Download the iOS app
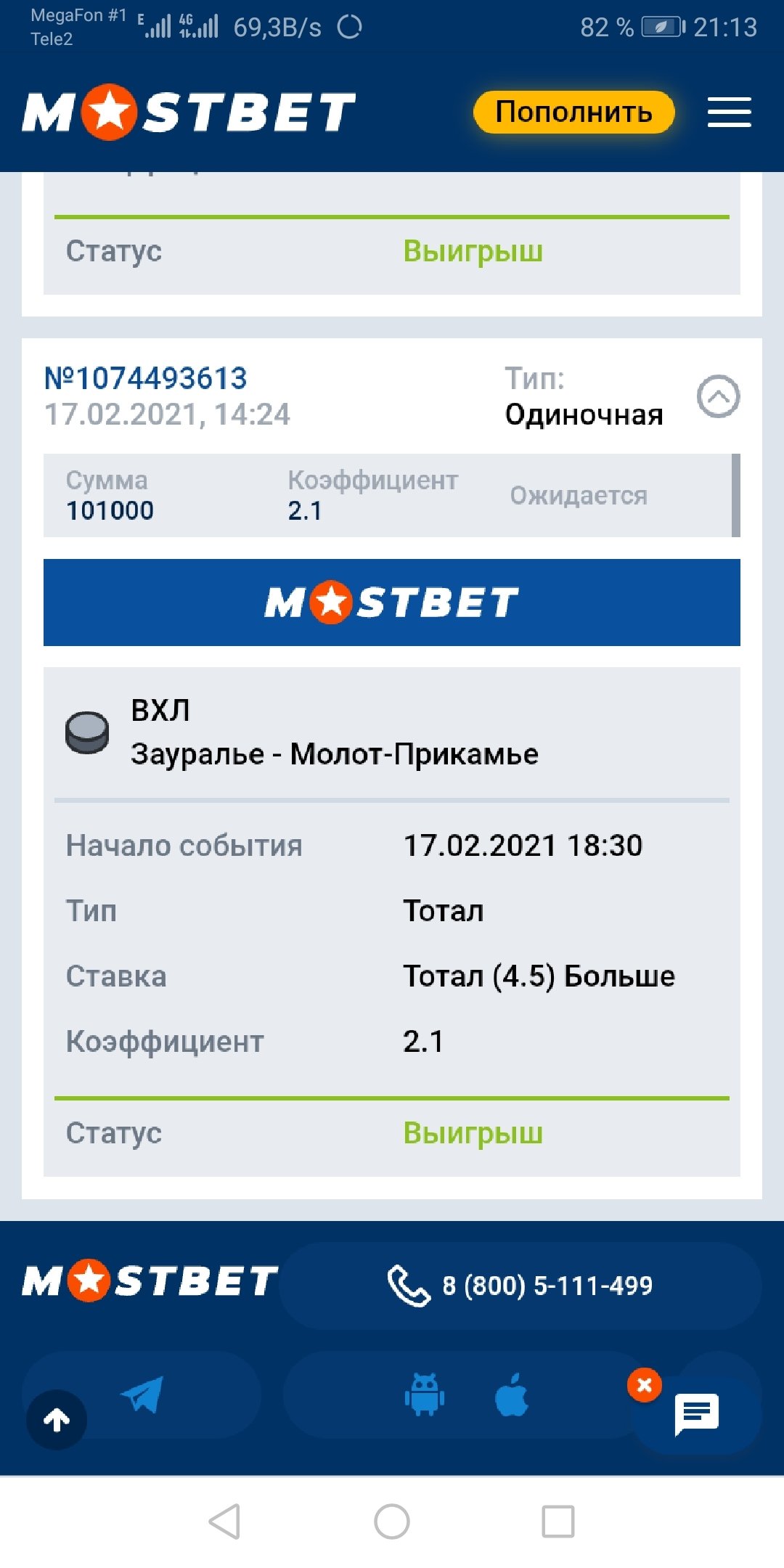The width and height of the screenshot is (784, 1568). pyautogui.click(x=512, y=1395)
